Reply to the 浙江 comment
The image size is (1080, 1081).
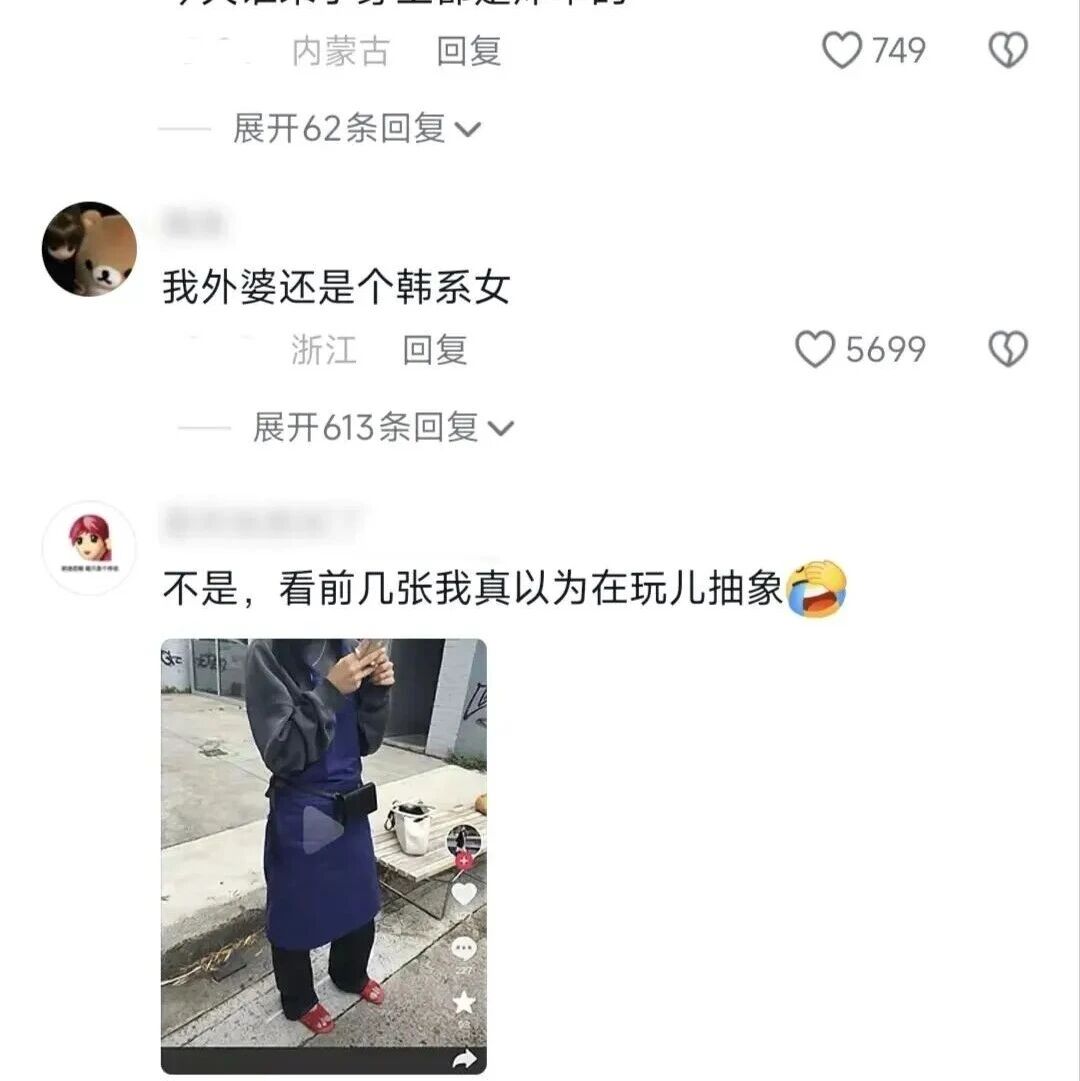pyautogui.click(x=434, y=350)
